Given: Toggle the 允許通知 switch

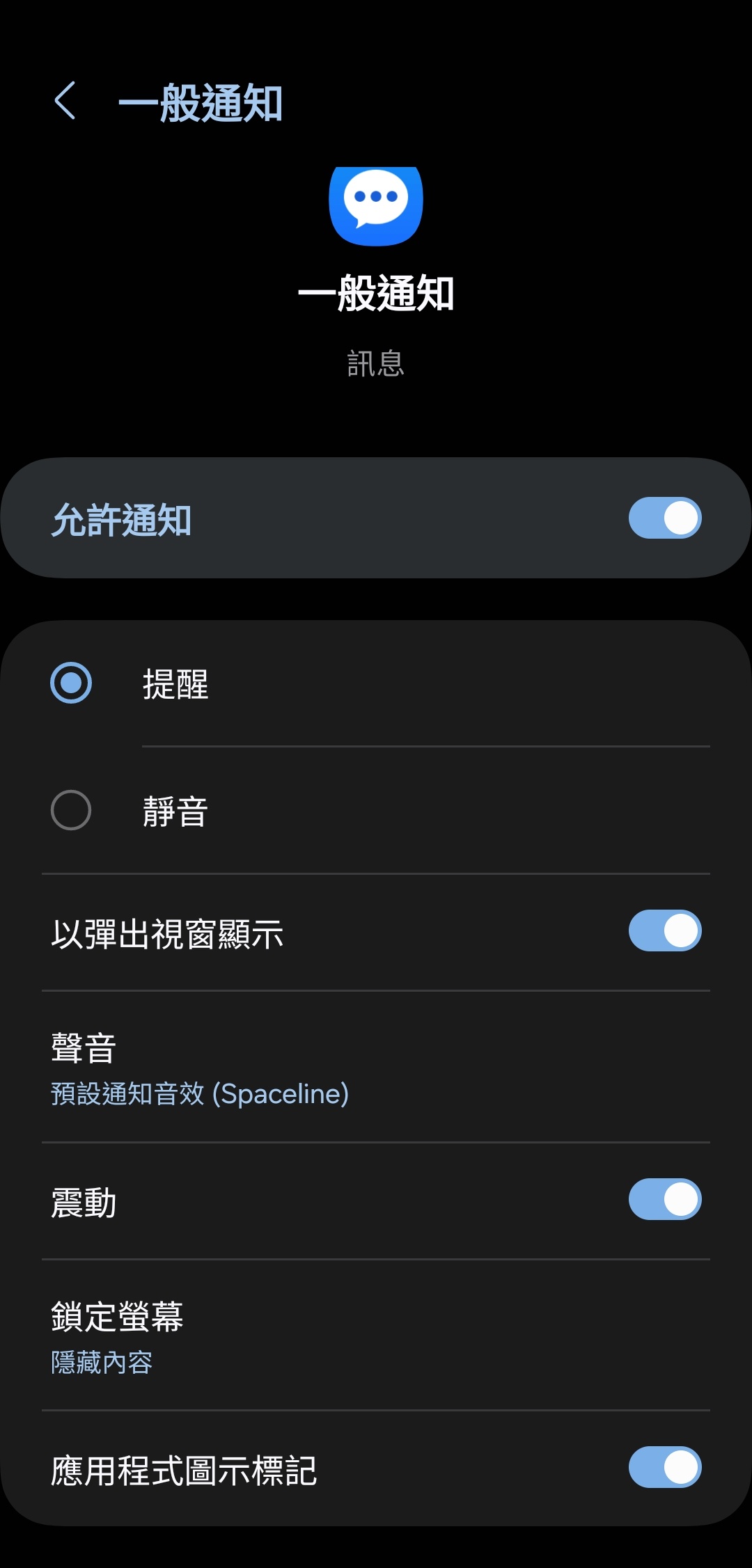Looking at the screenshot, I should [x=664, y=518].
